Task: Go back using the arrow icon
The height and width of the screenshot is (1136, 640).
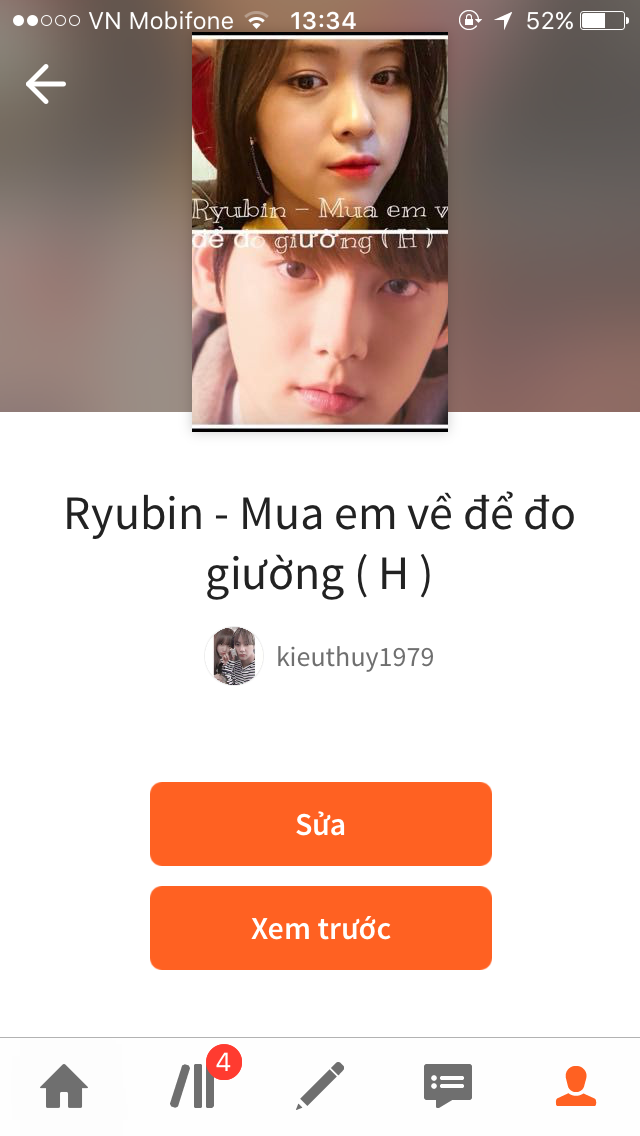Action: click(x=45, y=84)
